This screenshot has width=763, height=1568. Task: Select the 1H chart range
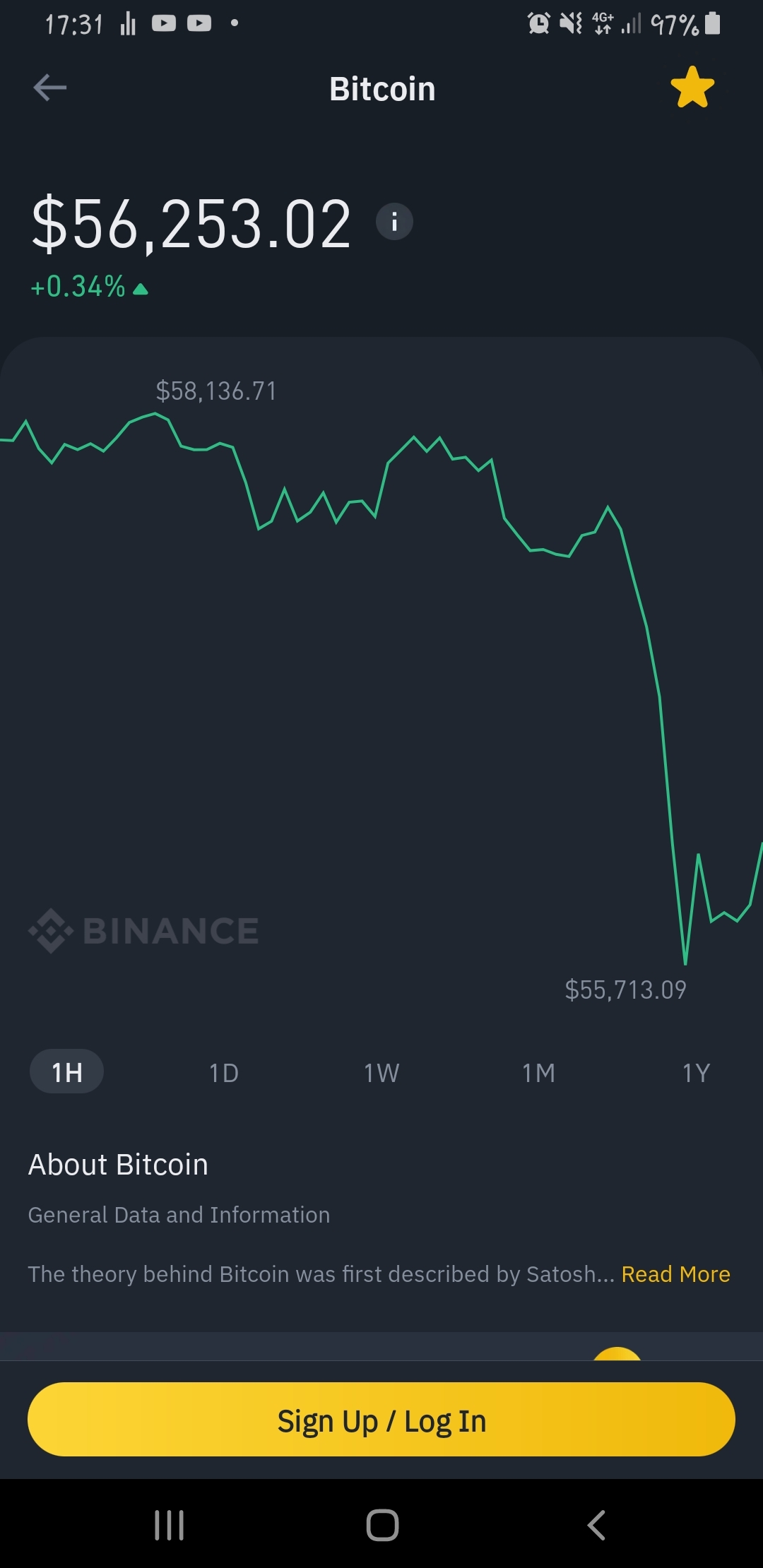click(66, 1072)
